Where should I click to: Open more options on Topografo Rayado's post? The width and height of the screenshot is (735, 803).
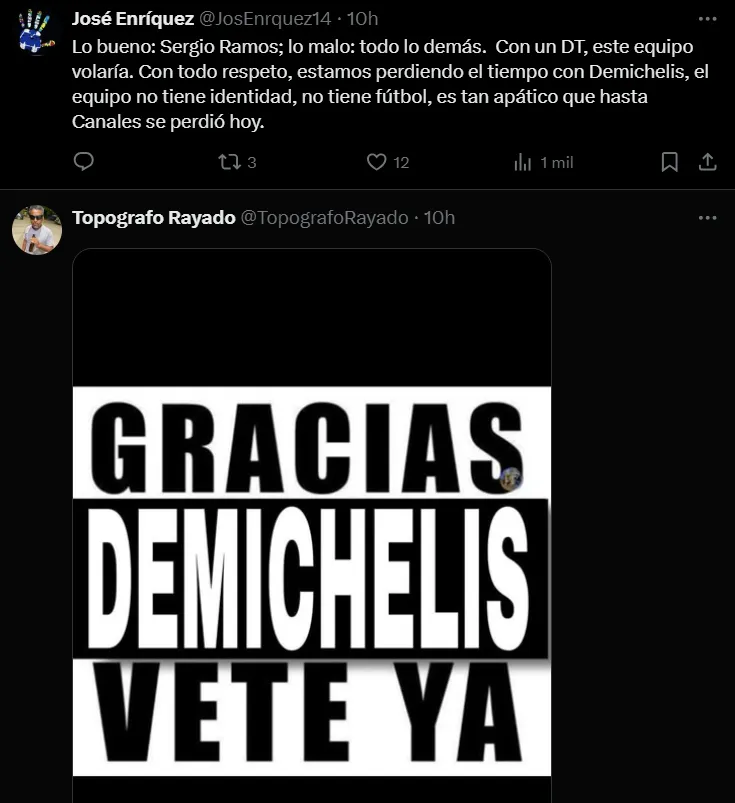707,218
